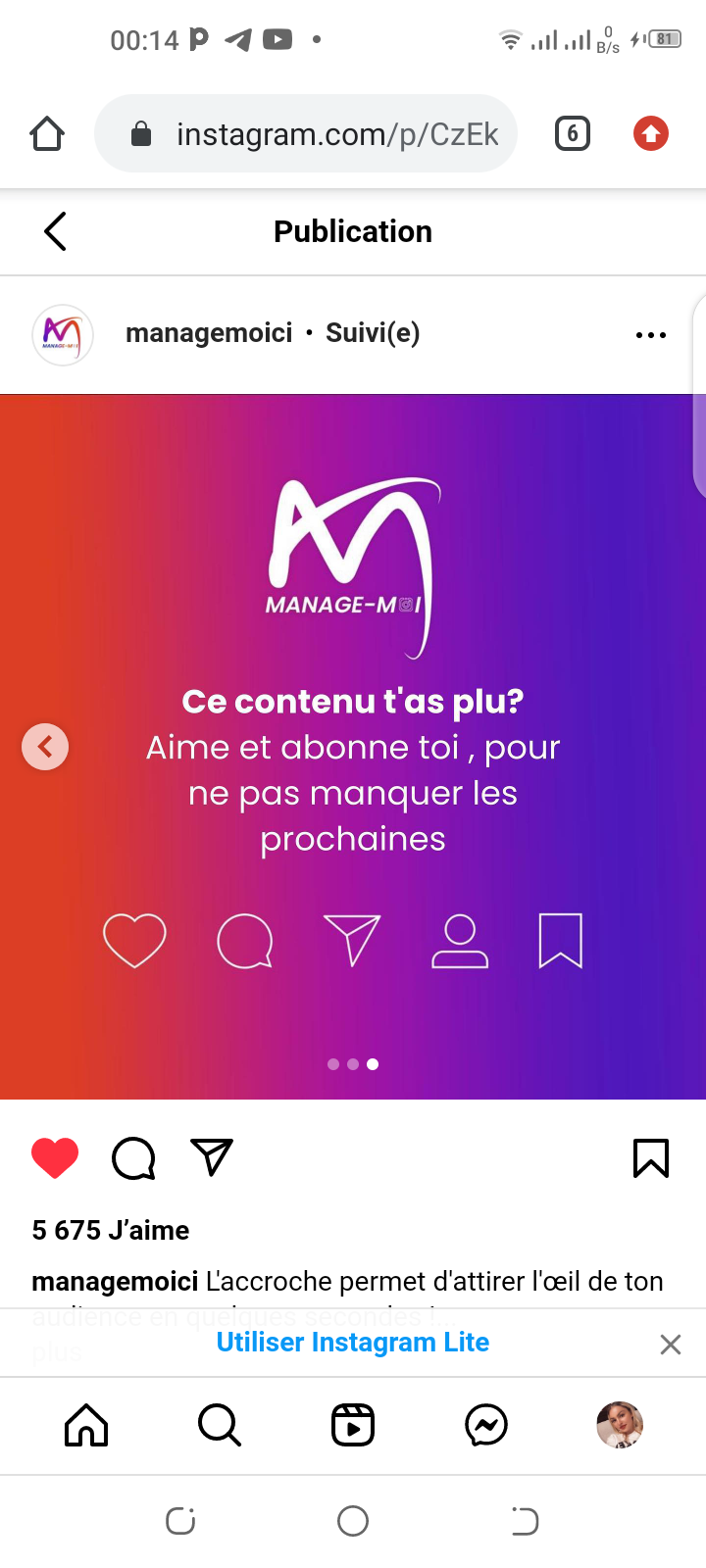Dismiss the Instagram Lite banner

(x=671, y=1345)
